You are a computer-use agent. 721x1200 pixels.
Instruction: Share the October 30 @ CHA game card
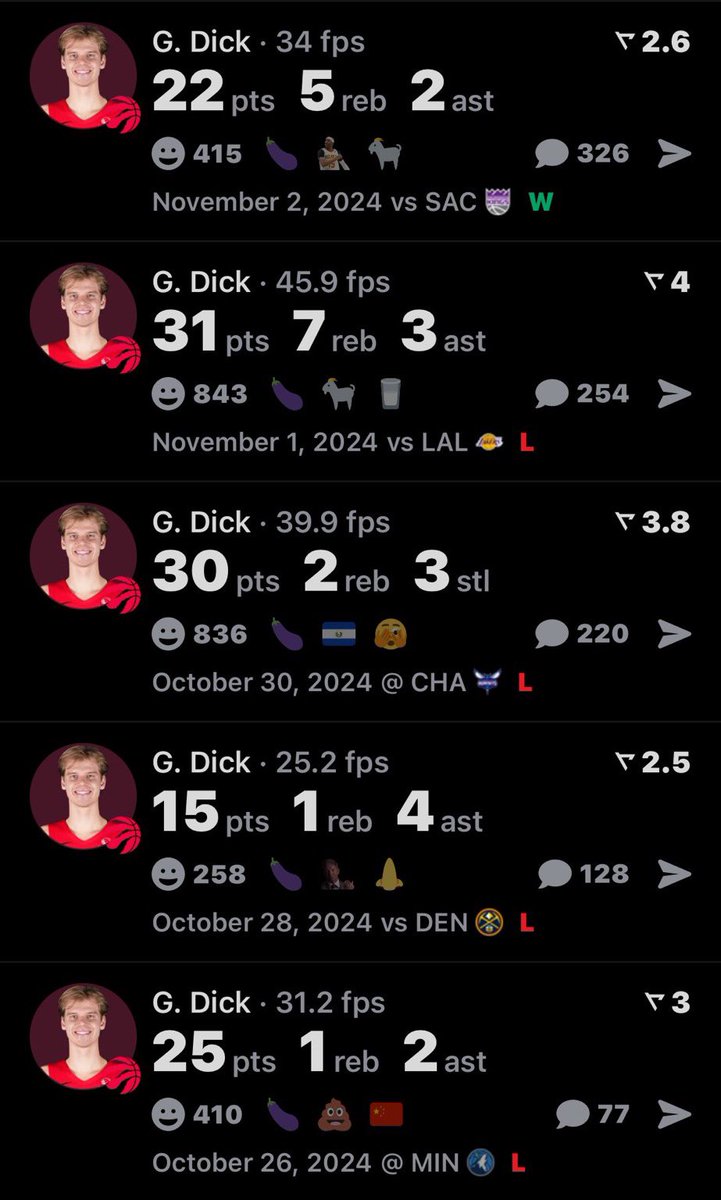click(x=675, y=634)
